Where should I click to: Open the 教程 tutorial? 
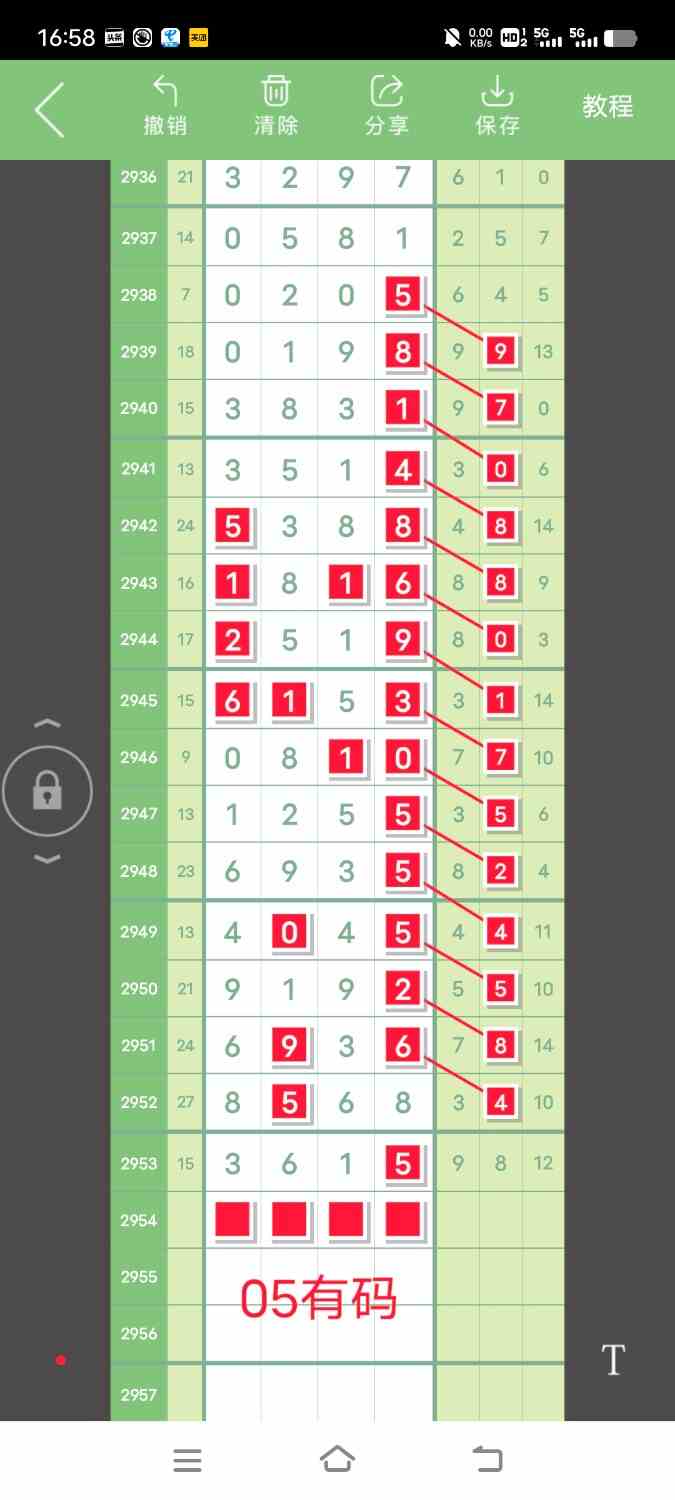pyautogui.click(x=608, y=106)
